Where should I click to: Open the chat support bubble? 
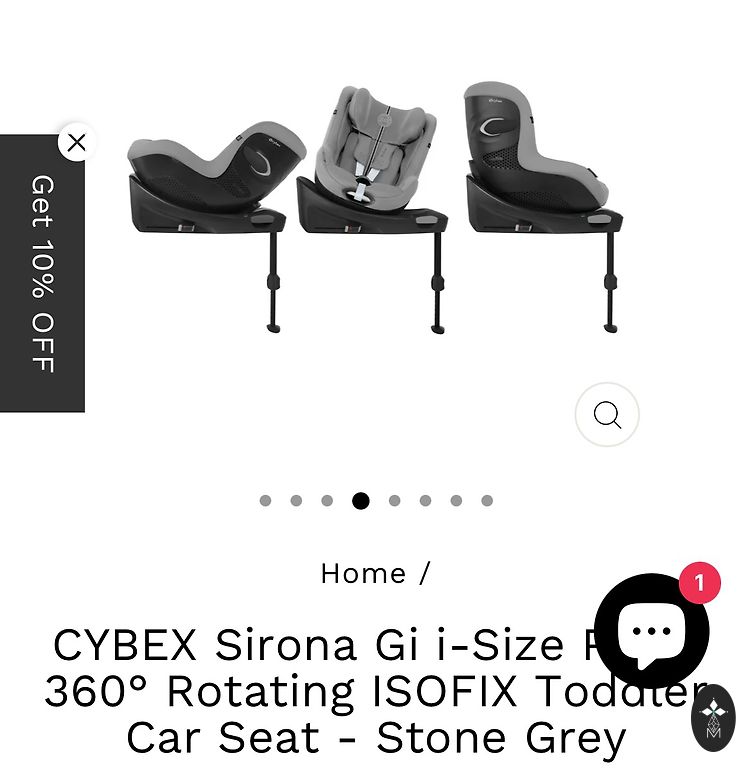point(651,631)
